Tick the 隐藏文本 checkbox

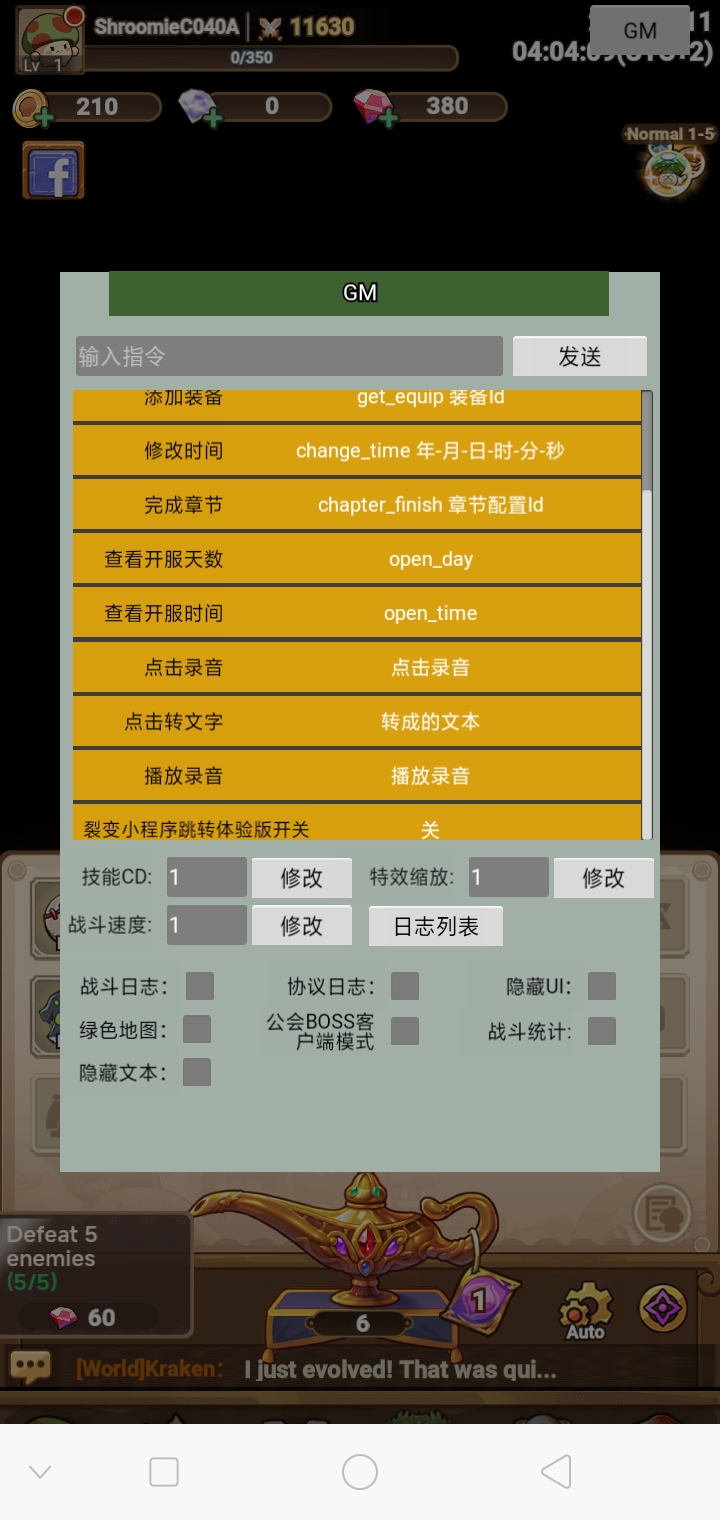197,1072
